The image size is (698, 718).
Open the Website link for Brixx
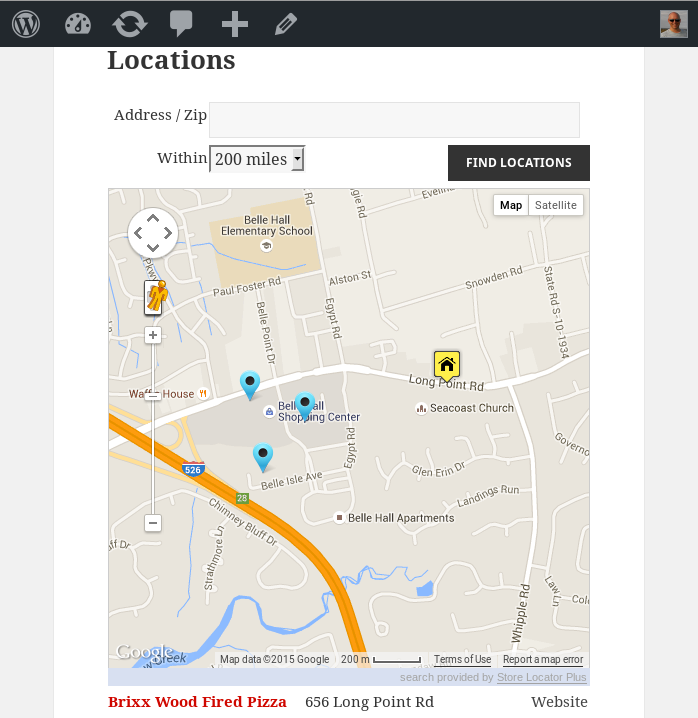(559, 702)
